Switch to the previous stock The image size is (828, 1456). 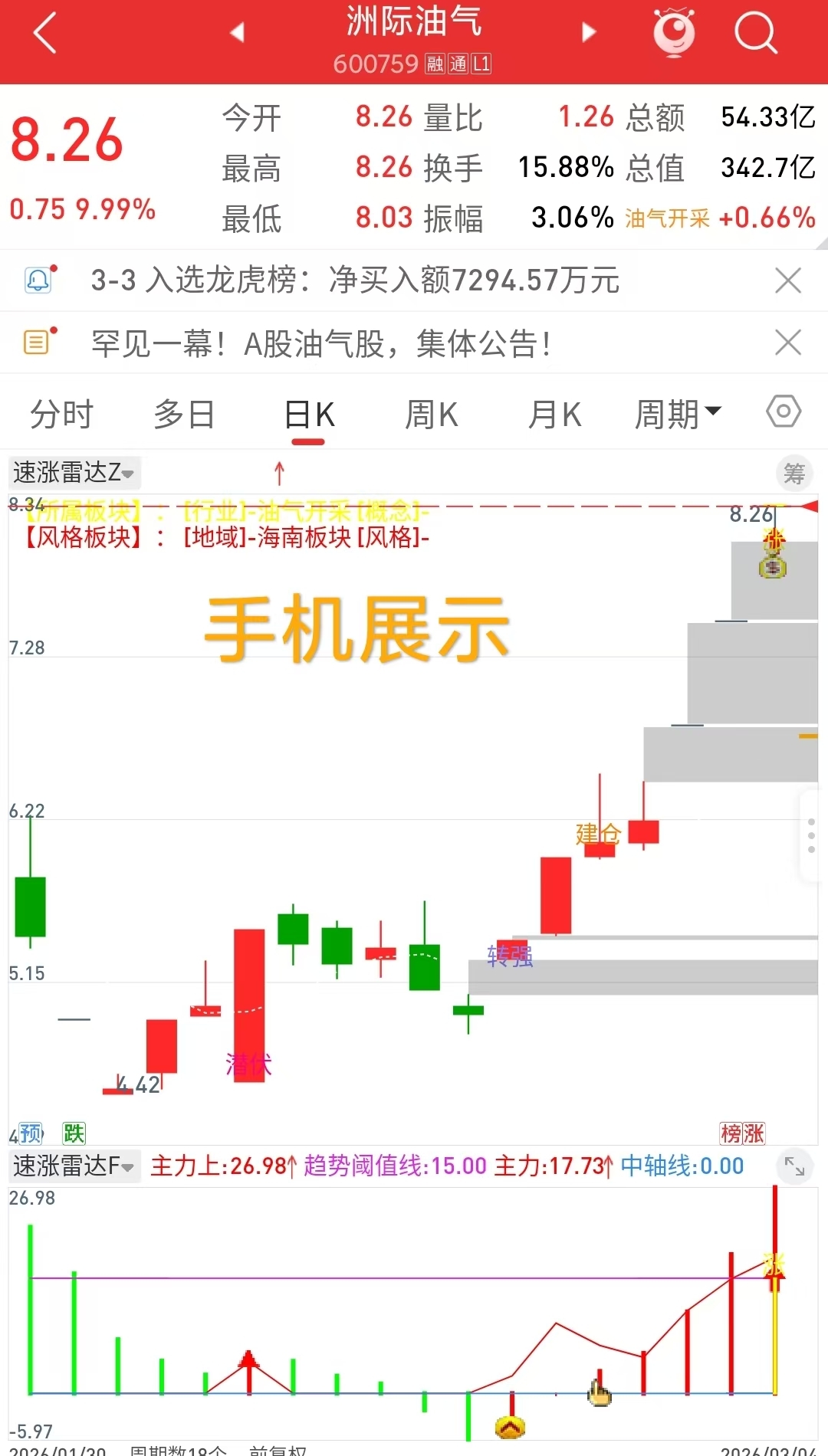pos(238,32)
